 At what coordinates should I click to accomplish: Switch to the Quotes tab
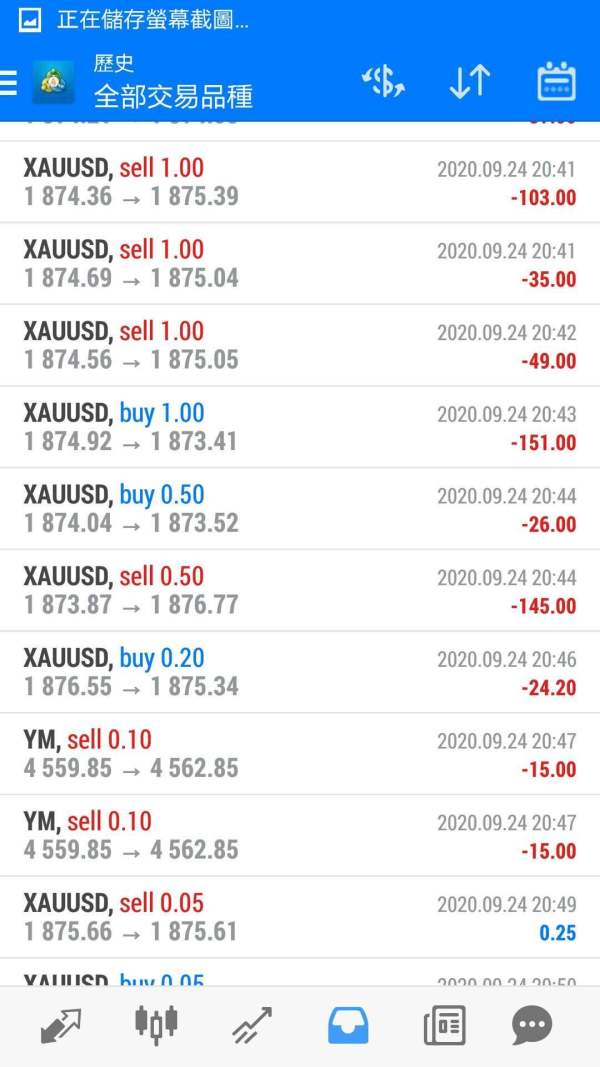(61, 1025)
